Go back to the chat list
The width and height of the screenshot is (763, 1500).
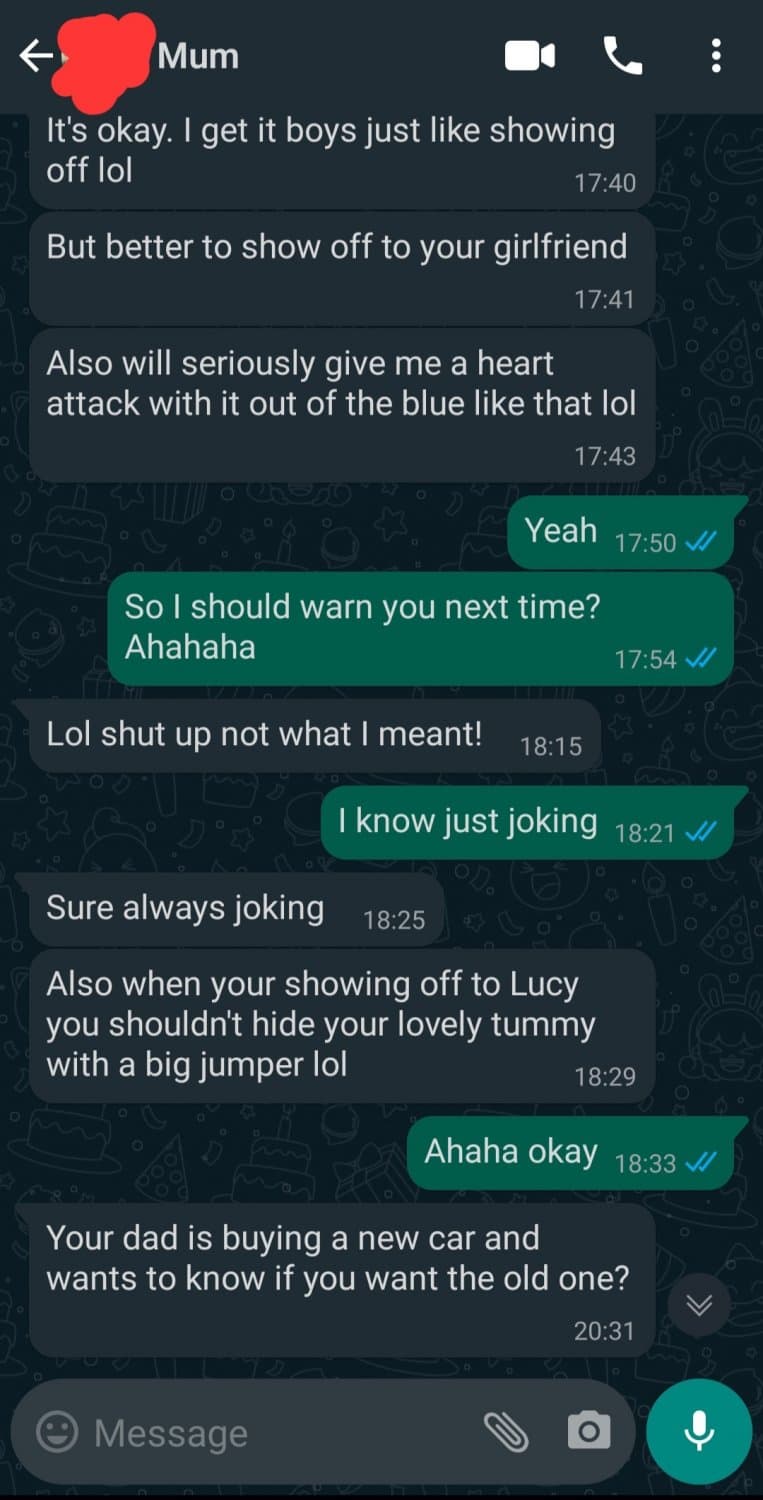point(36,57)
